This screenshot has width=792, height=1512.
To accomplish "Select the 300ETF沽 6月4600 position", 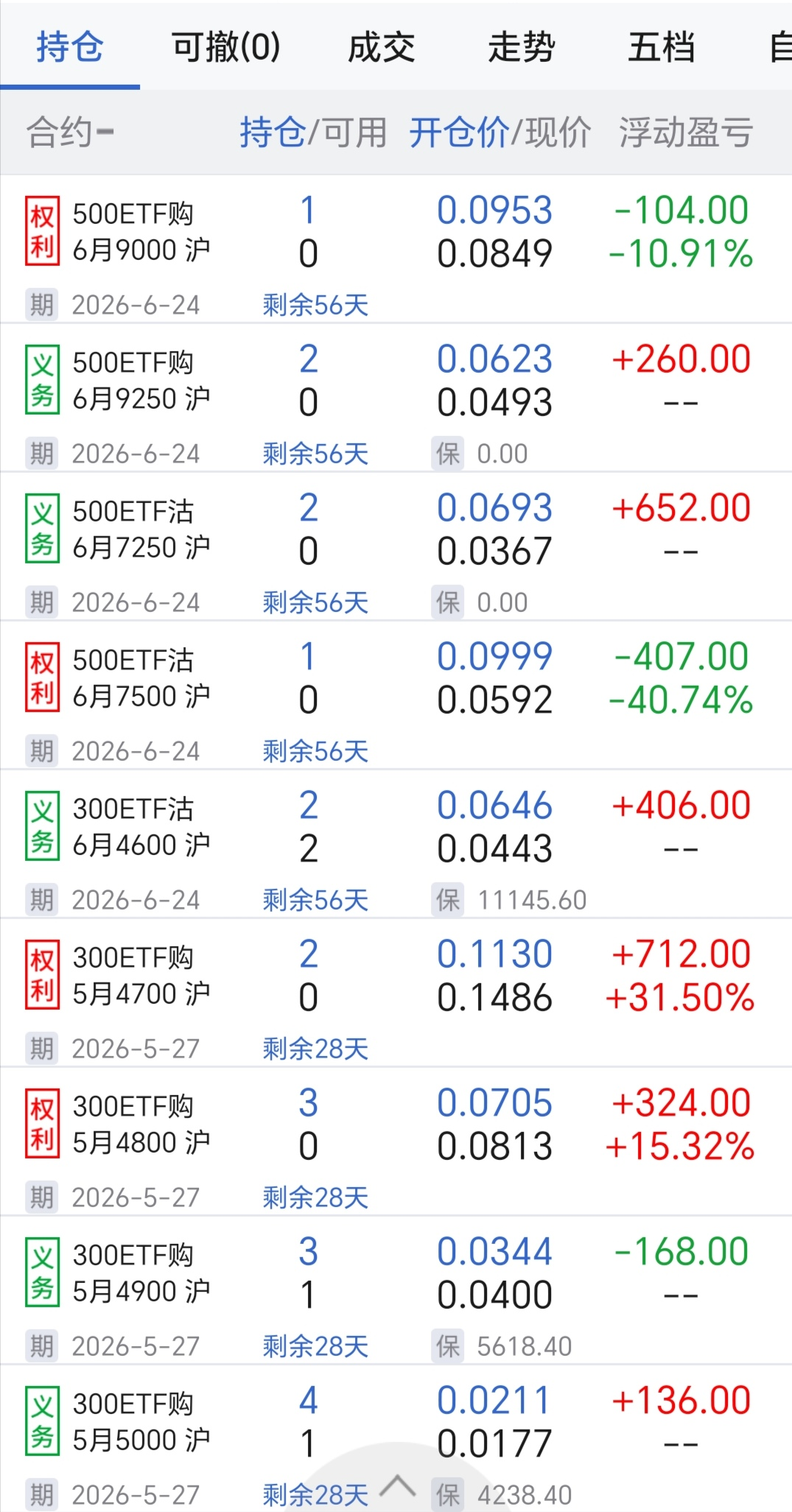I will pyautogui.click(x=141, y=827).
